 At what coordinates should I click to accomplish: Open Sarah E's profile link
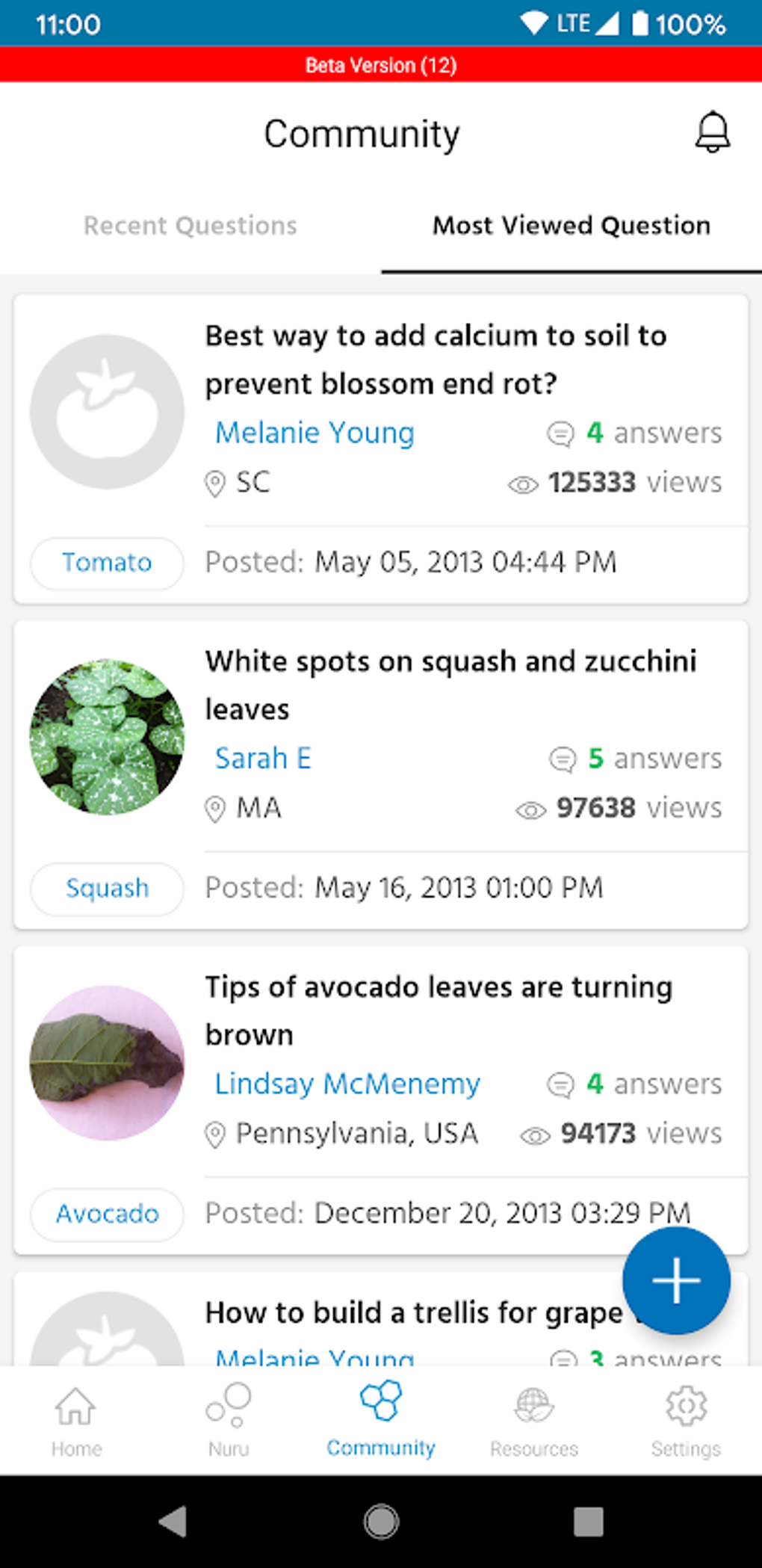tap(263, 758)
